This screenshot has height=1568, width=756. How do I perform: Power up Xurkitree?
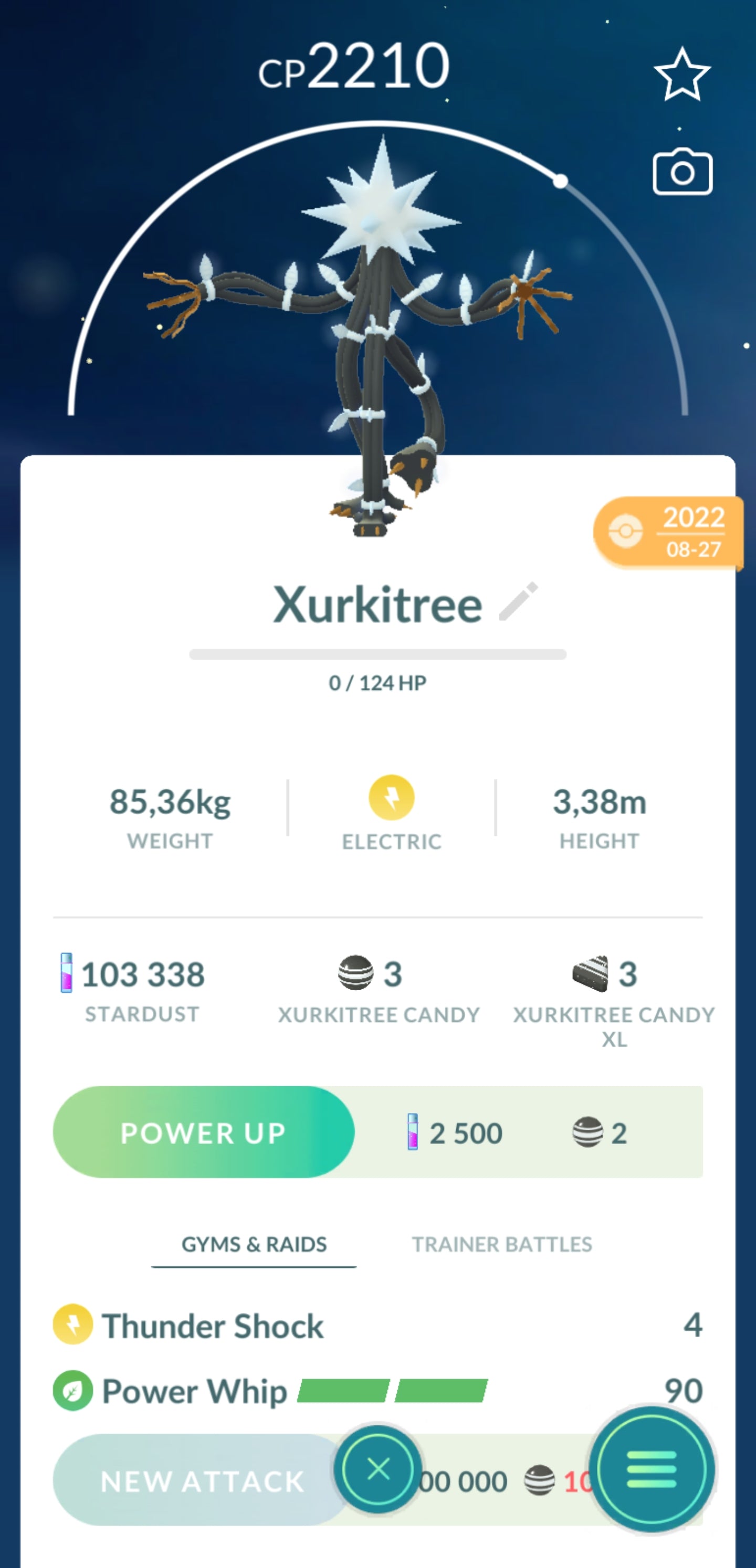point(204,1132)
